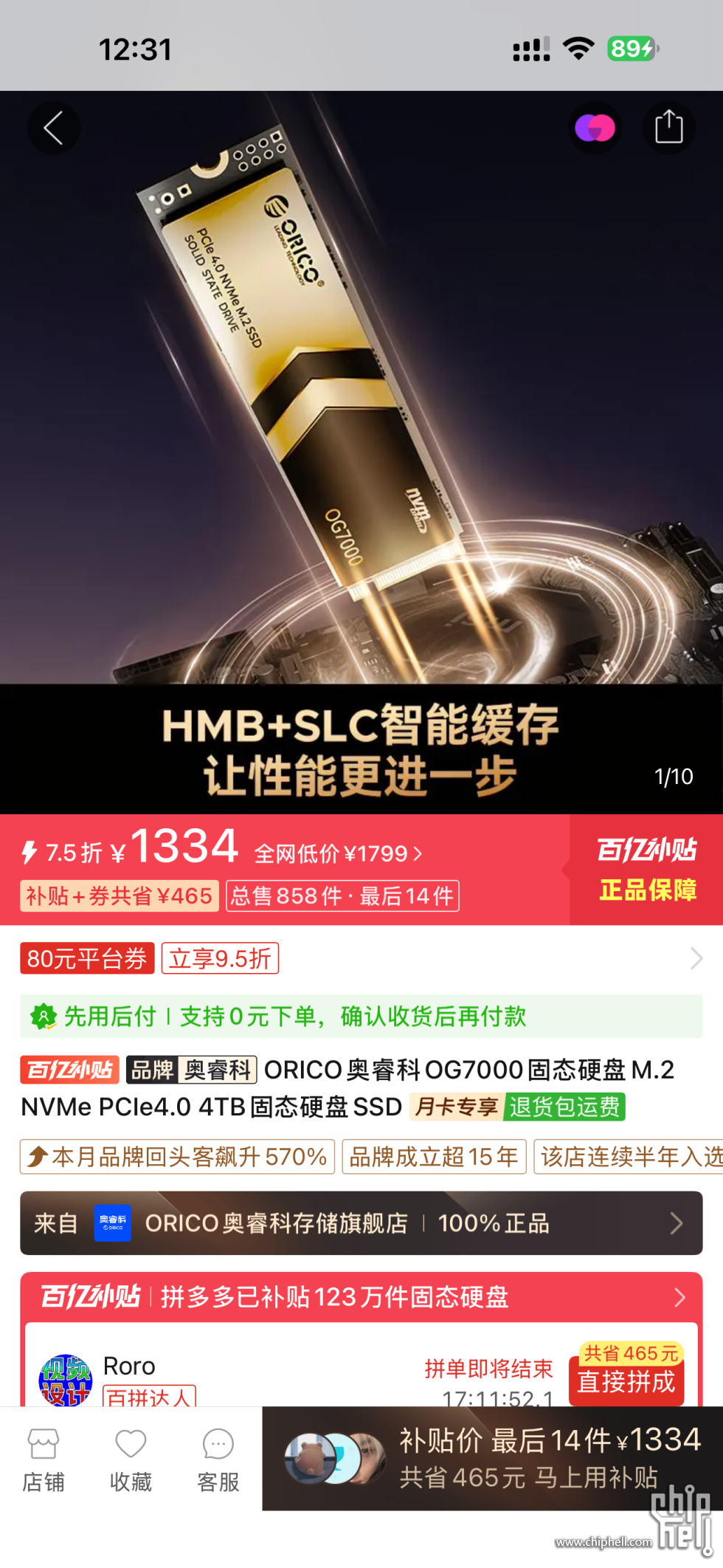
Task: Go back to the previous page
Action: [53, 128]
